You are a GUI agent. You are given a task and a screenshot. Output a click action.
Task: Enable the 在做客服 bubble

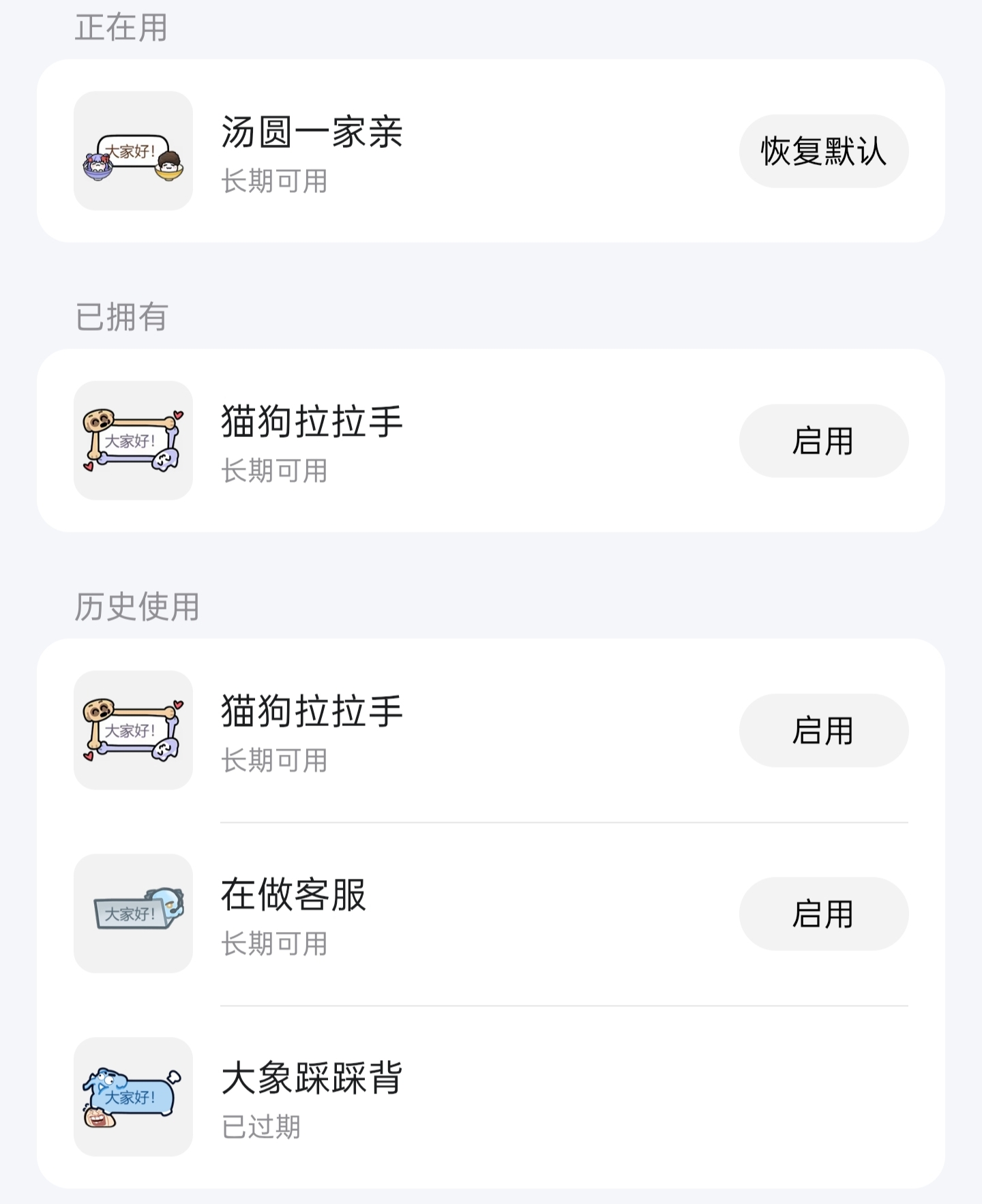pyautogui.click(x=823, y=914)
